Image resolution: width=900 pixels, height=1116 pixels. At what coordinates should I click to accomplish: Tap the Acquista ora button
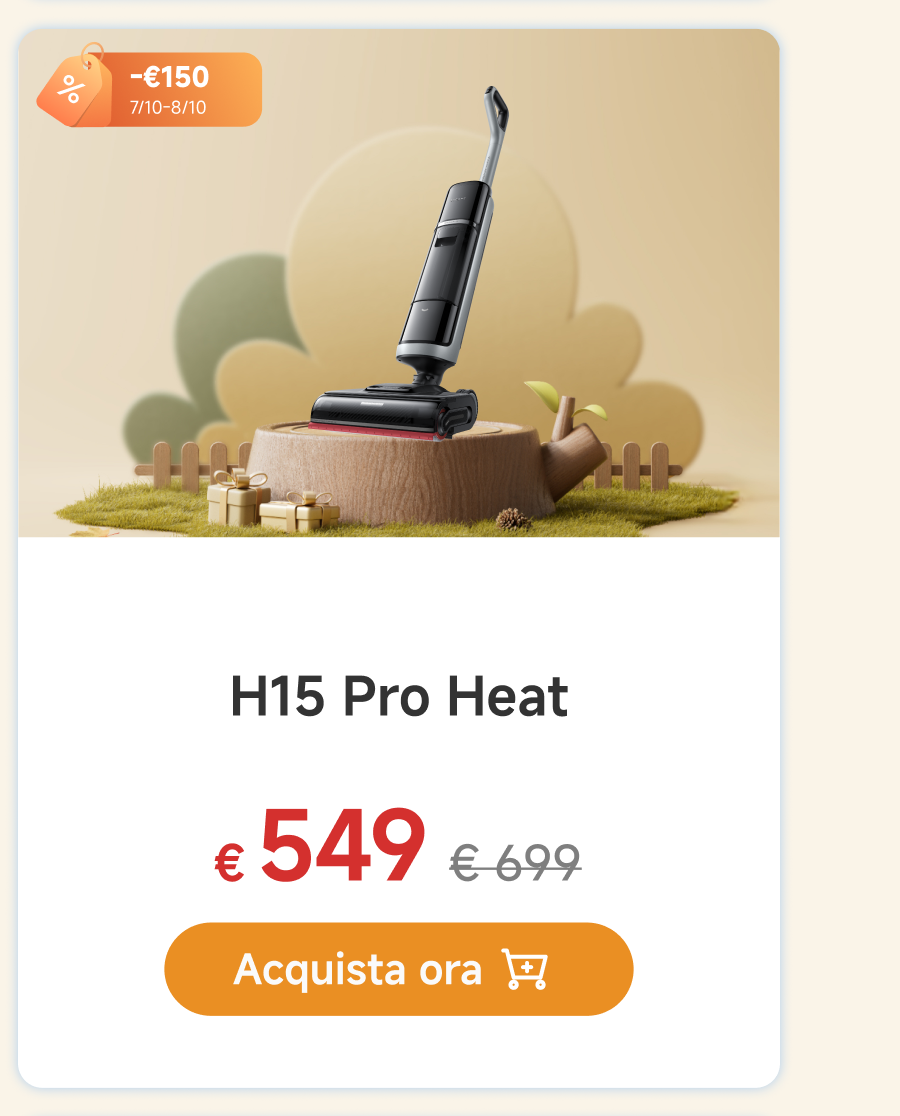click(x=398, y=969)
